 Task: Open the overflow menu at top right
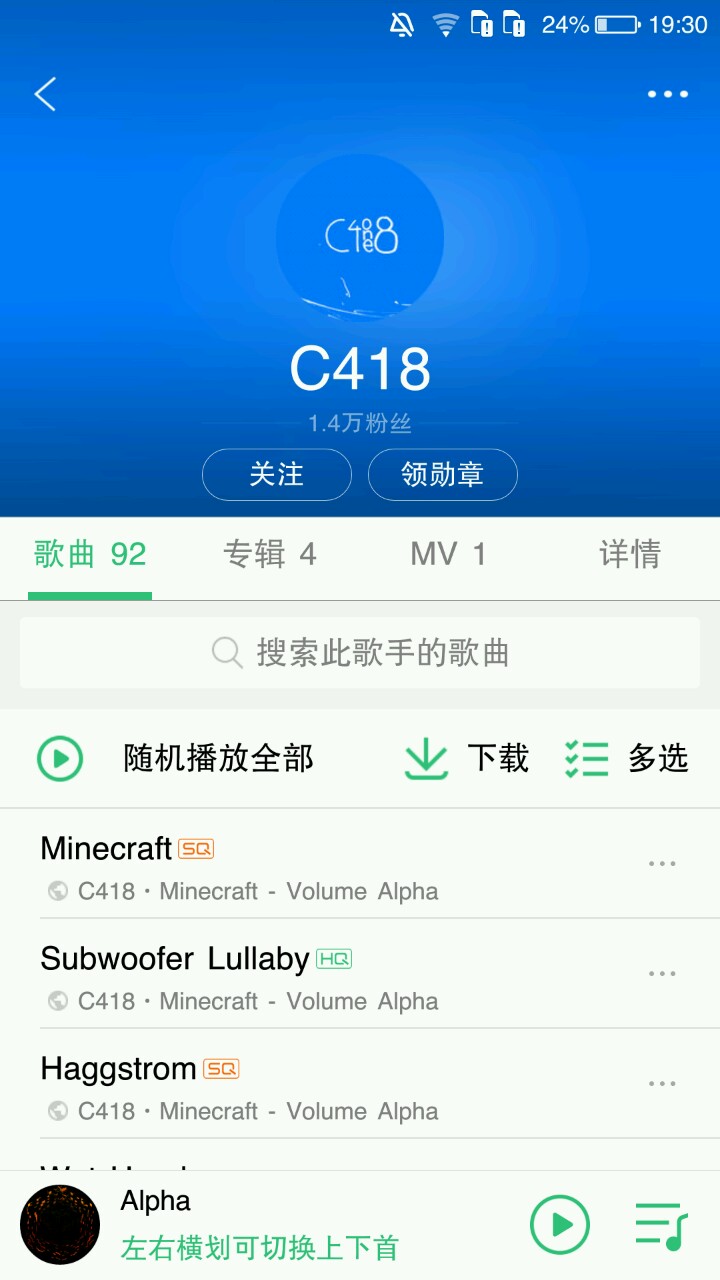coord(667,94)
